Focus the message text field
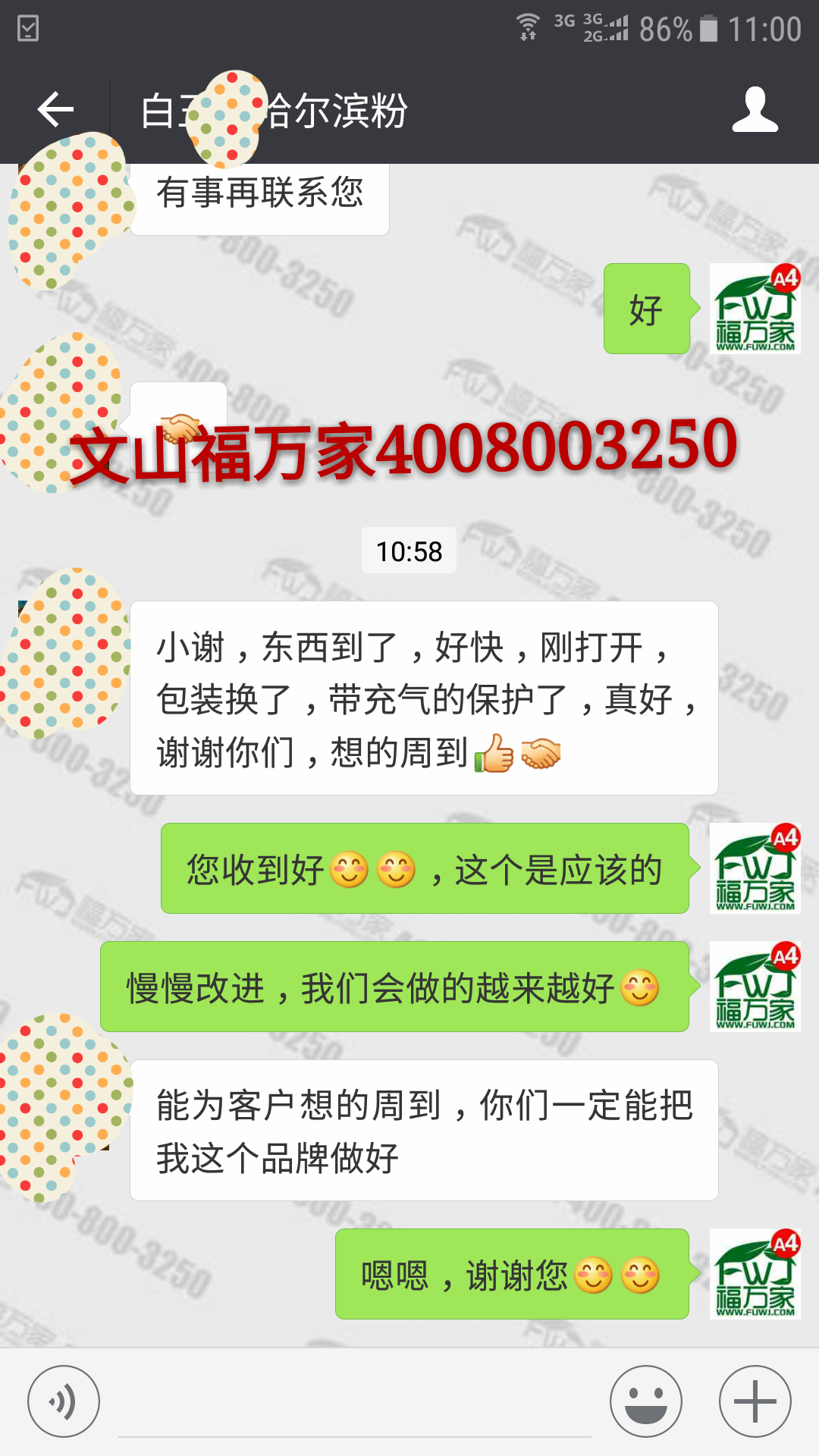The width and height of the screenshot is (819, 1456). coord(354,1410)
